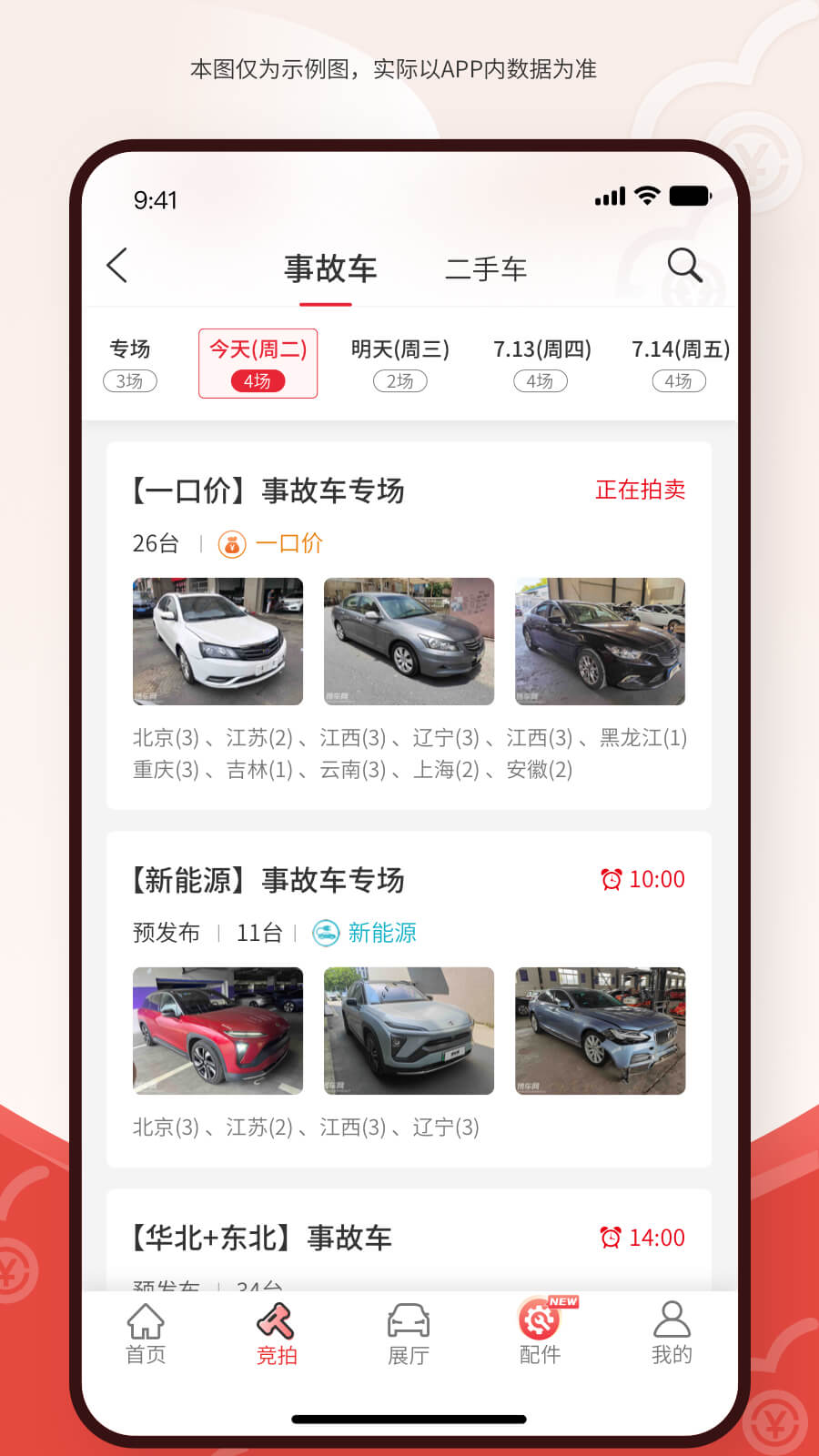Select the 专场 filter showing 3场
This screenshot has width=819, height=1456.
coord(130,363)
